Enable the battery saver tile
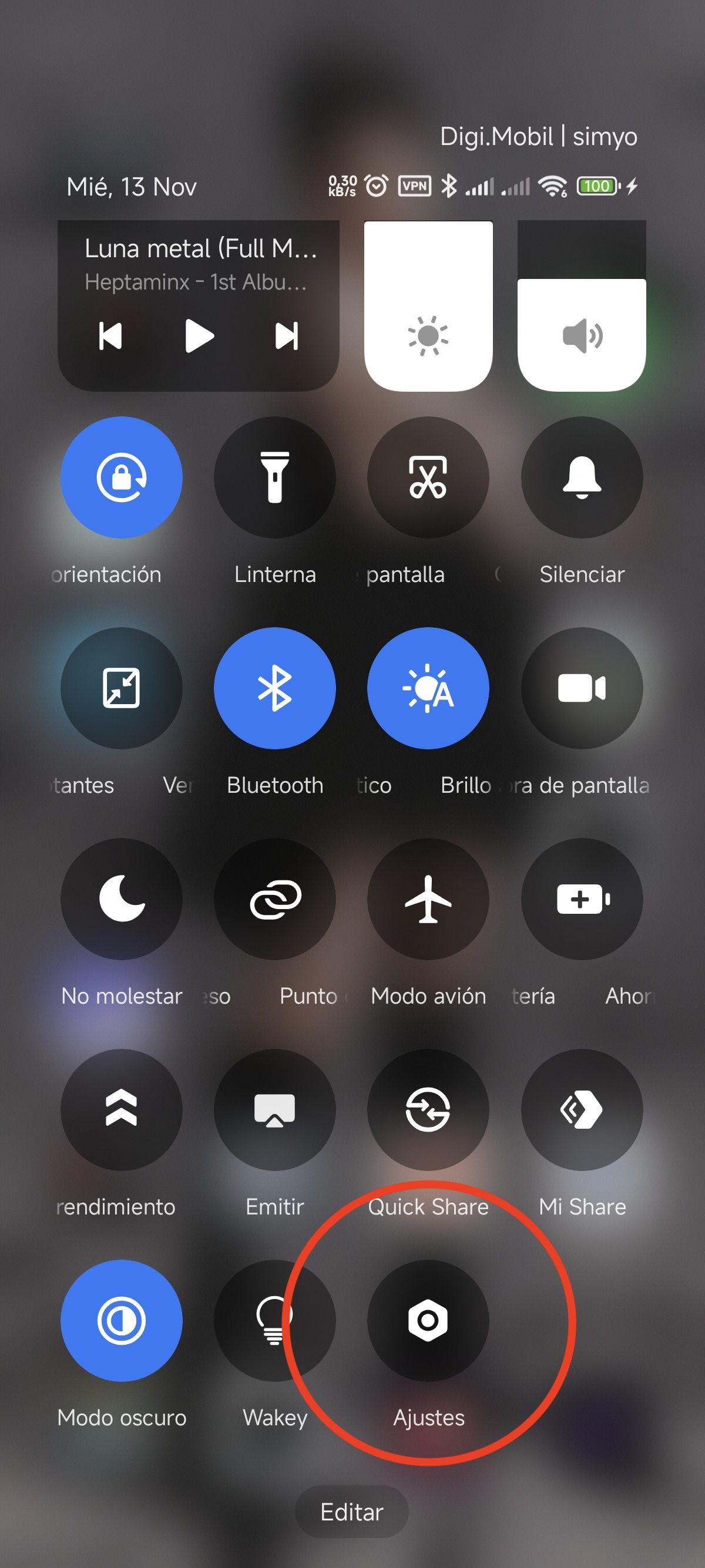Screen dimensions: 705x1568 click(x=582, y=899)
